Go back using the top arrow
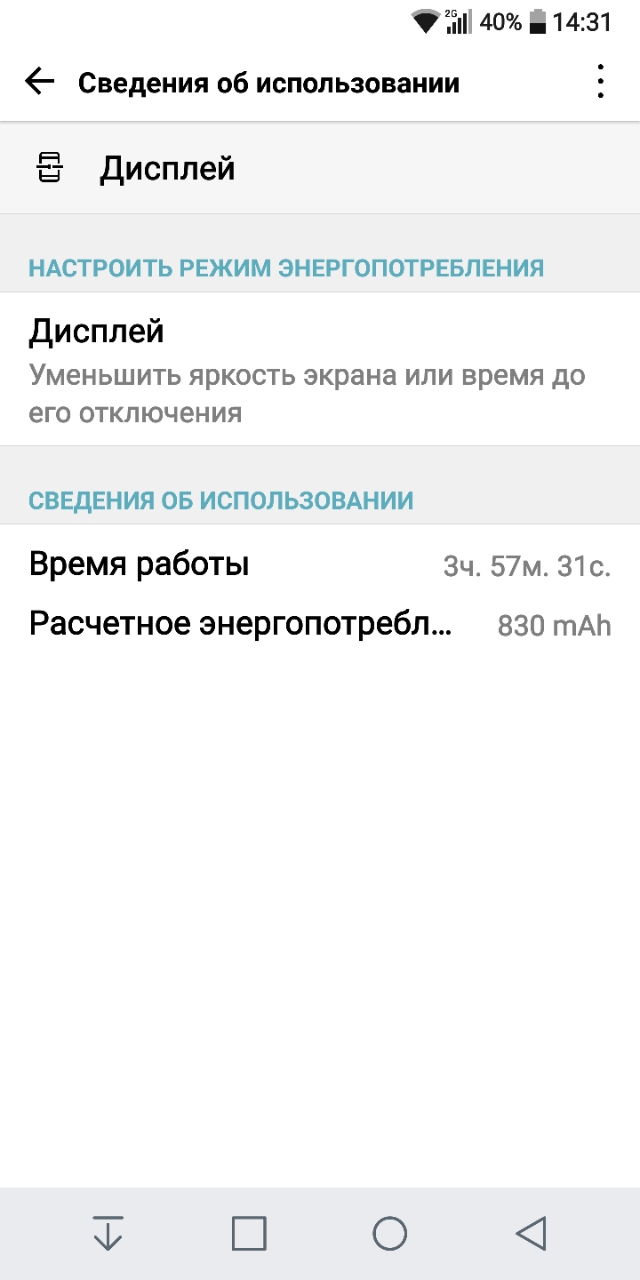The image size is (640, 1280). [40, 82]
